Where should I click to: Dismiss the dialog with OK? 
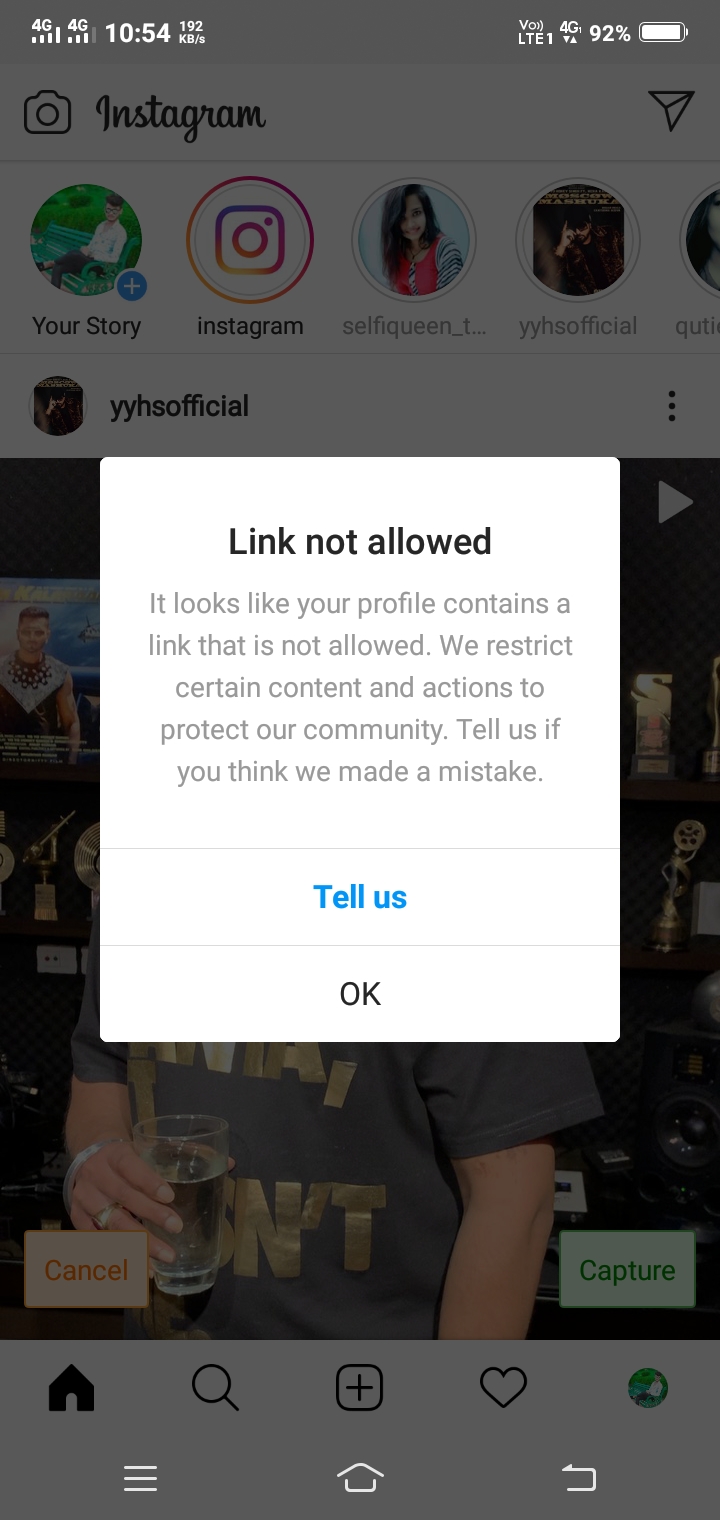360,994
